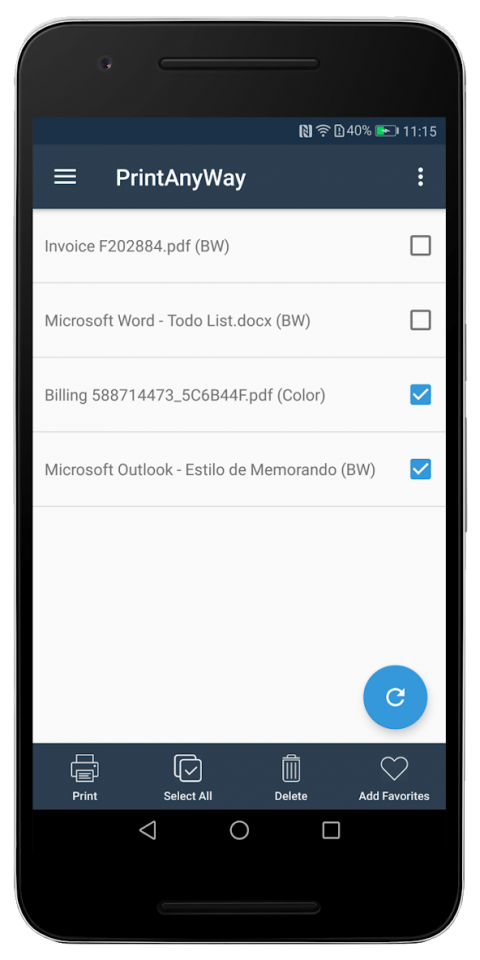The image size is (480, 960).
Task: Delete the selected print jobs
Action: [x=291, y=778]
